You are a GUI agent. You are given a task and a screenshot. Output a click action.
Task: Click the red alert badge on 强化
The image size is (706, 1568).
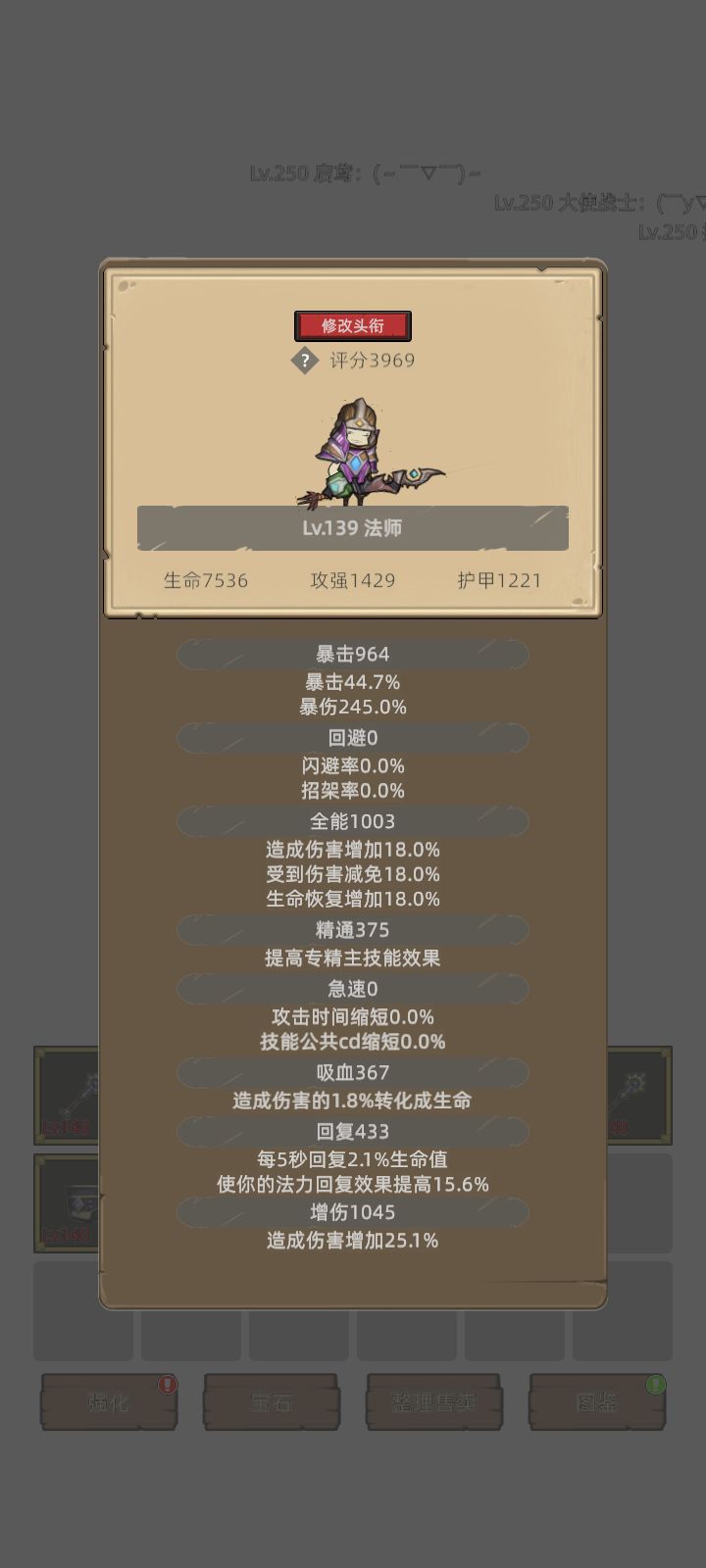(x=169, y=1385)
